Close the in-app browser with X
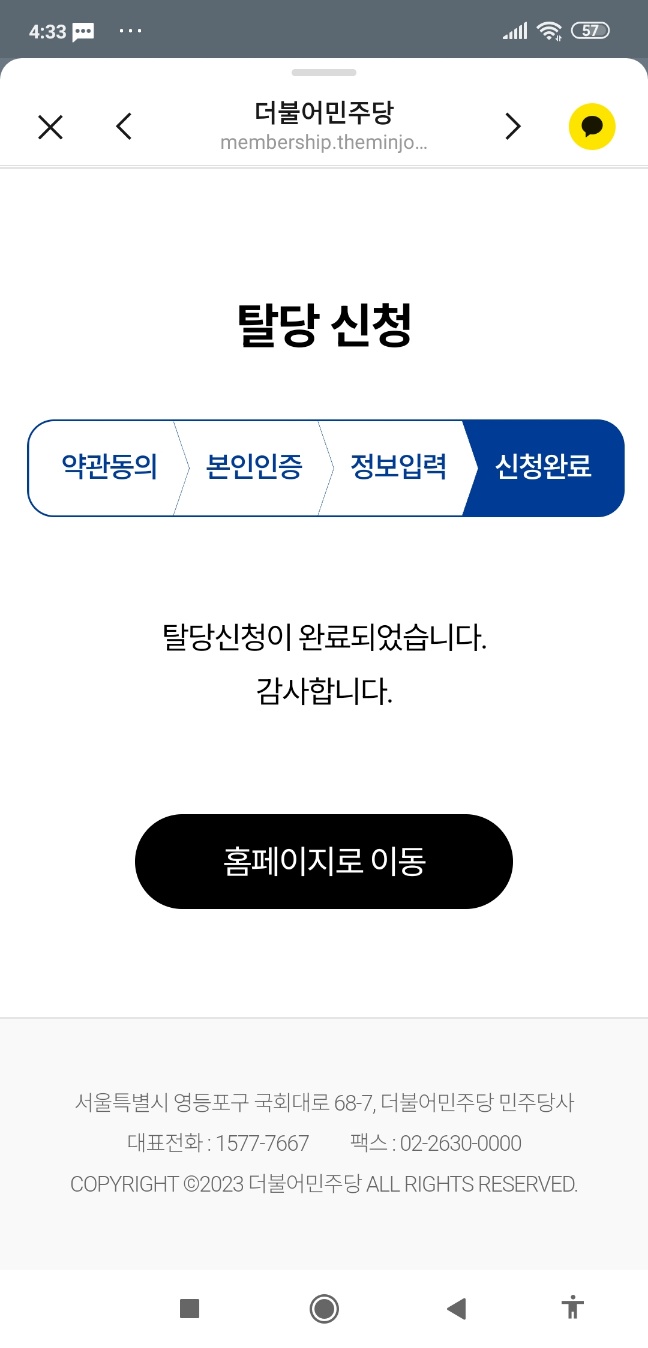Image resolution: width=648 pixels, height=1348 pixels. 50,127
